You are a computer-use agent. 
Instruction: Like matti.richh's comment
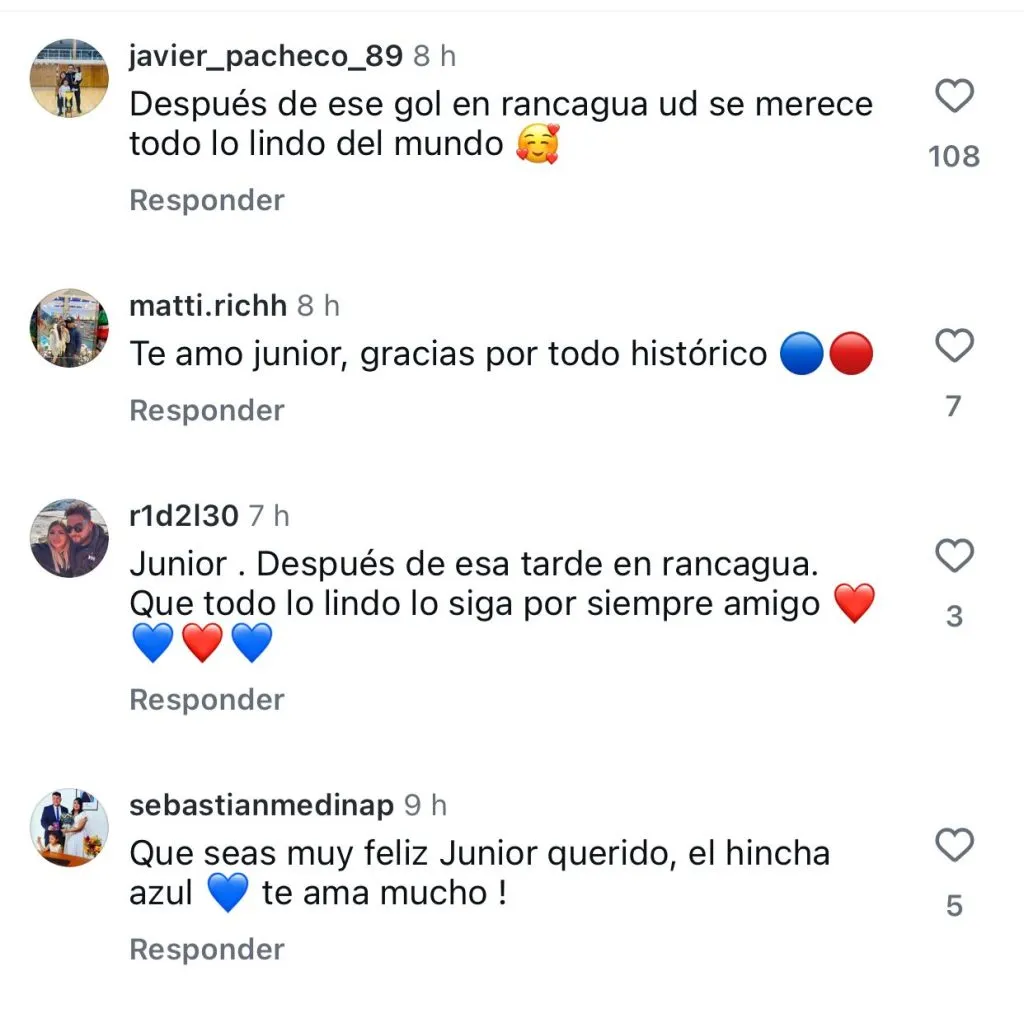pos(954,347)
